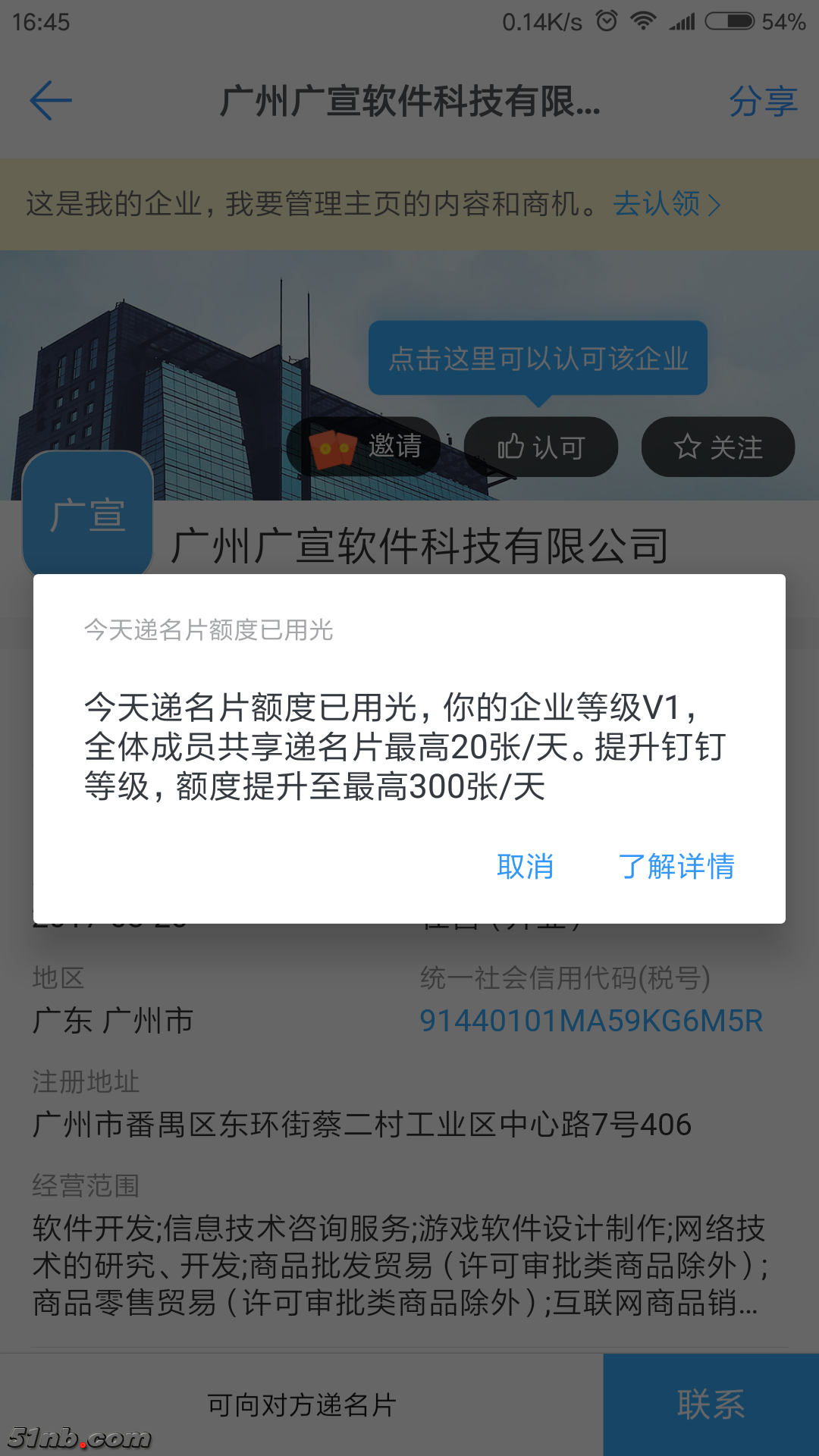Tap 了解详情 to learn more

coord(676,866)
